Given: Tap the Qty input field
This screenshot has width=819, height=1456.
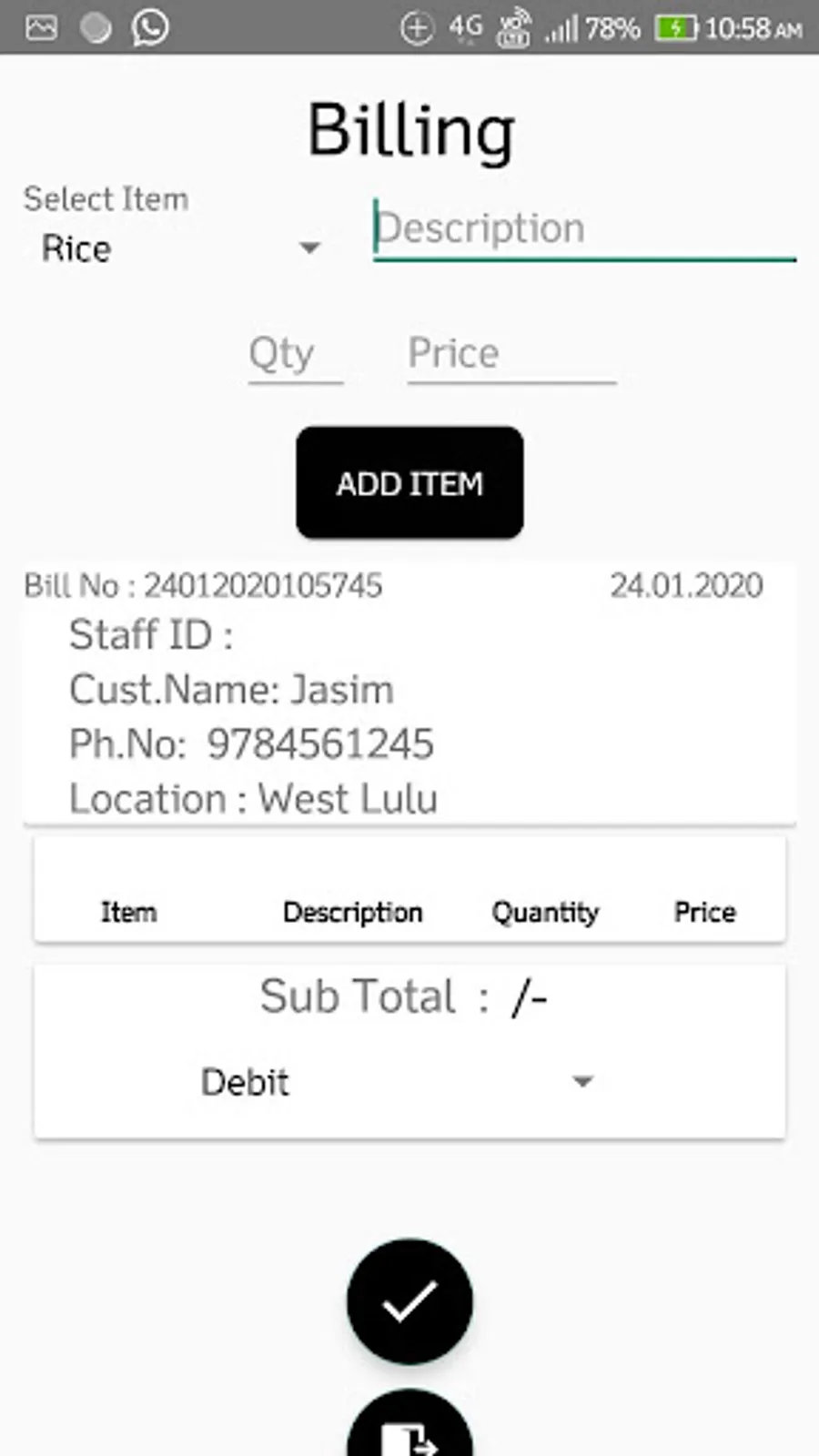Looking at the screenshot, I should [x=295, y=354].
